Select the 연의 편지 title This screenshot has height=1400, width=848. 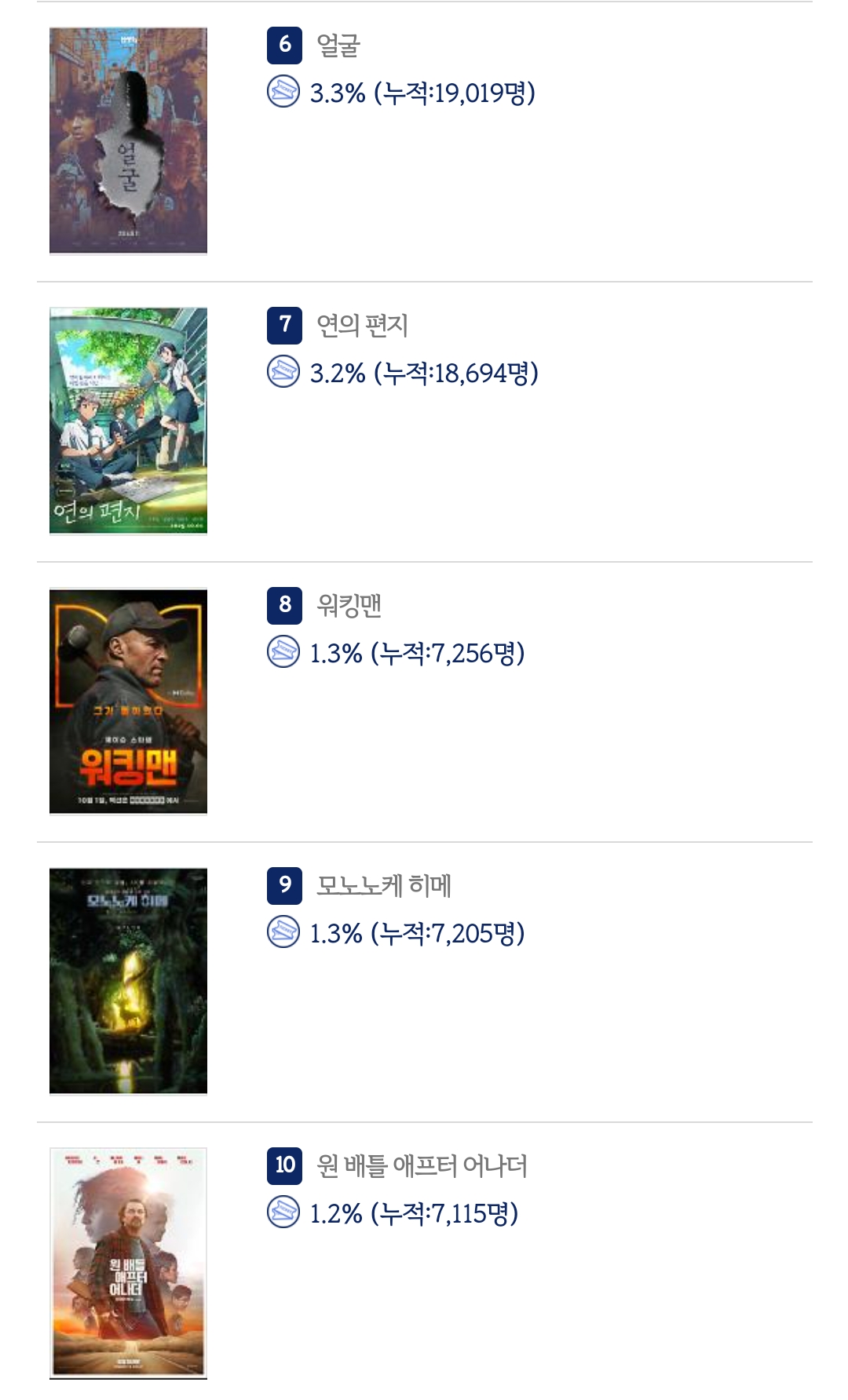(x=362, y=325)
